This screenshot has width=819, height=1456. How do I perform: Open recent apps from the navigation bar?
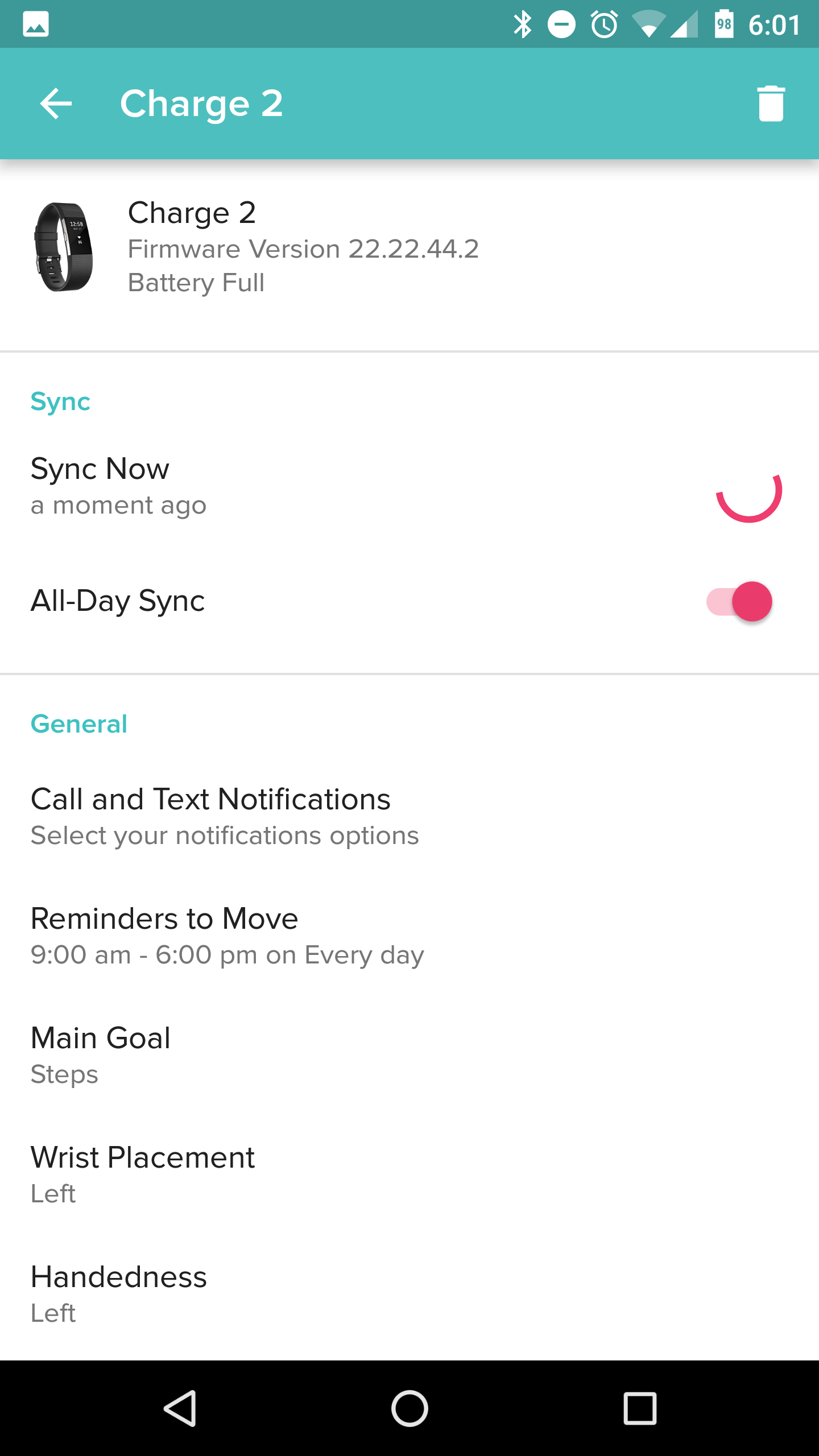point(640,1409)
